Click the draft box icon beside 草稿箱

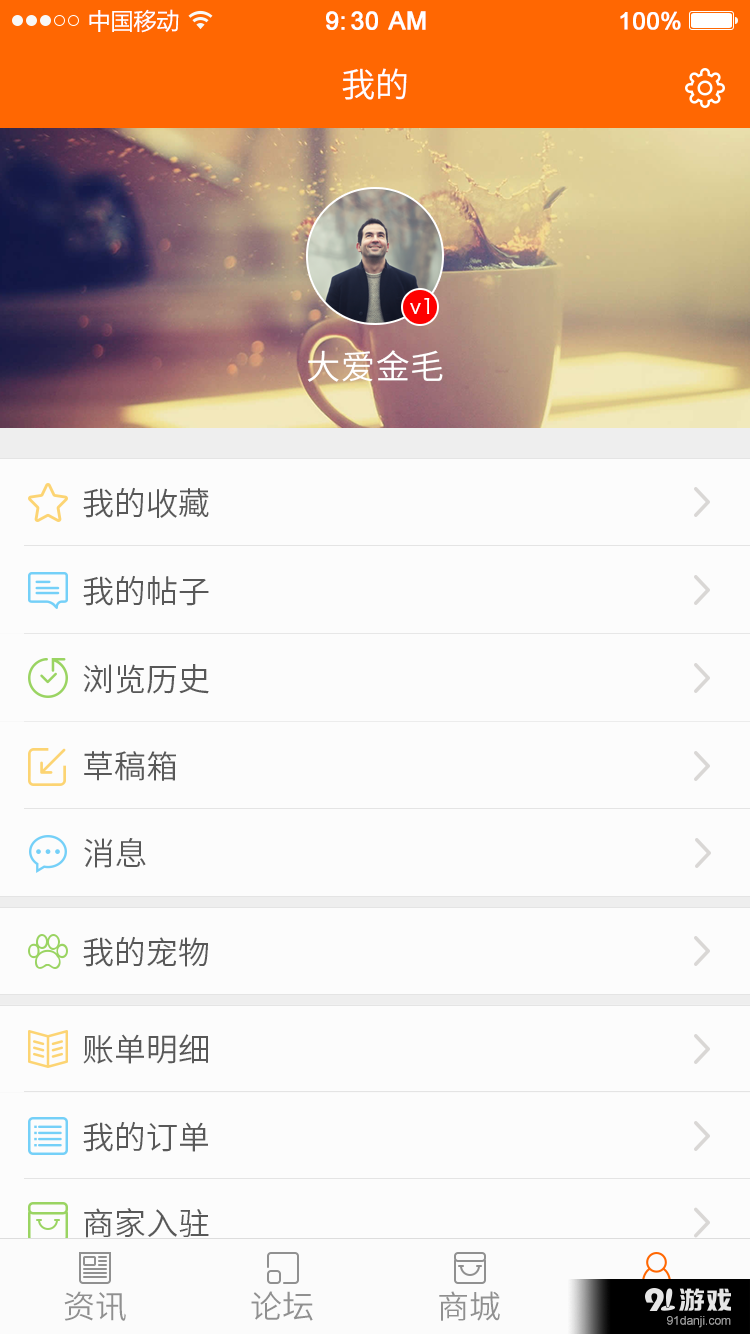[x=47, y=765]
